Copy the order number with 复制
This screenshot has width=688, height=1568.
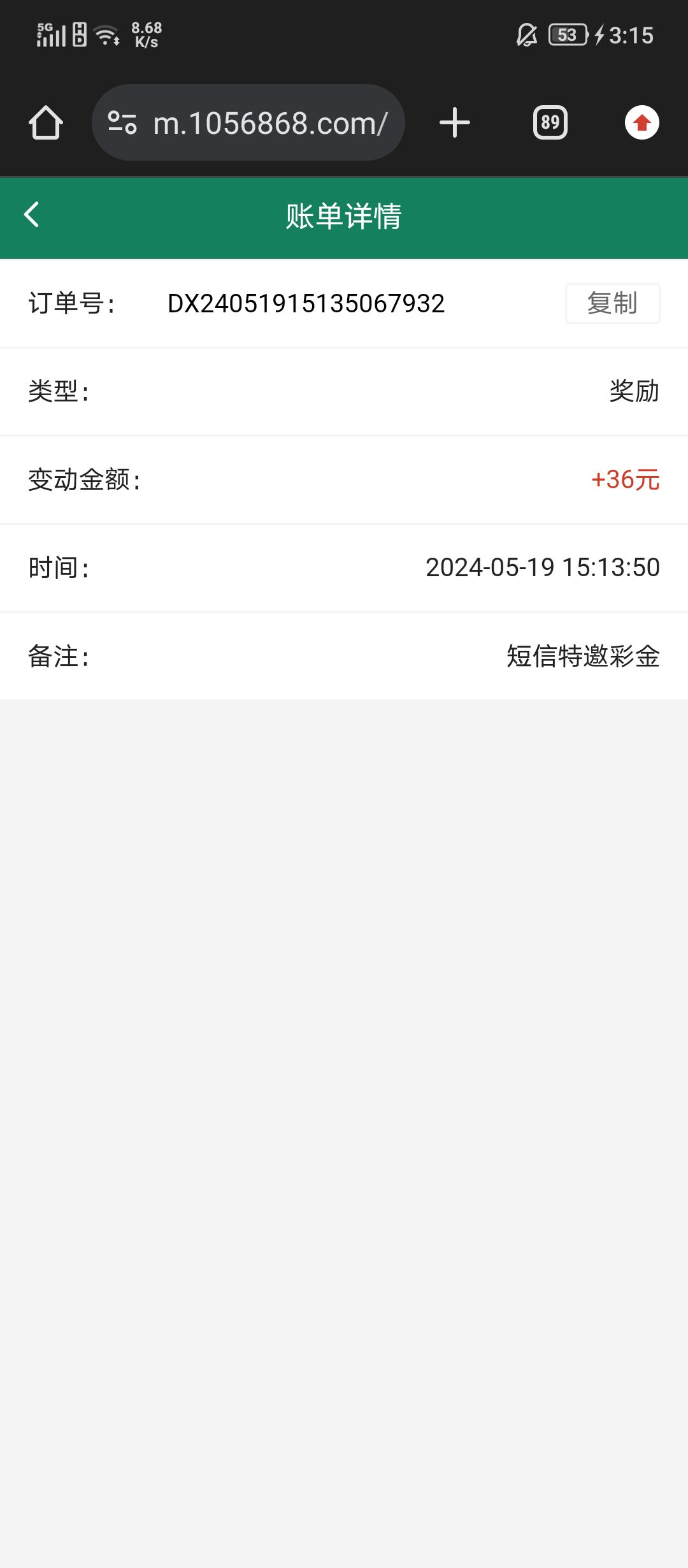point(612,303)
